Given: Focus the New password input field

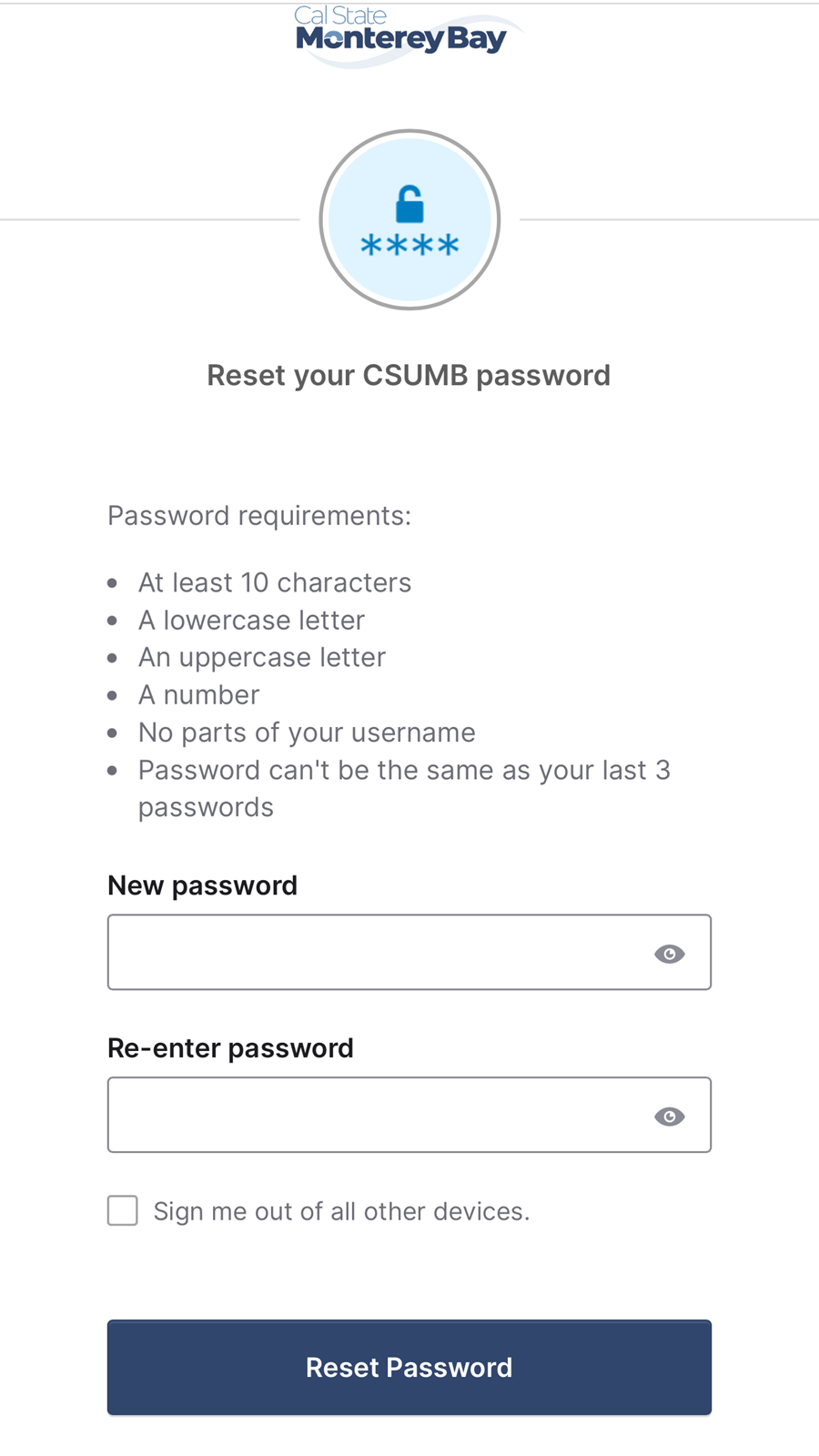Looking at the screenshot, I should (364, 953).
